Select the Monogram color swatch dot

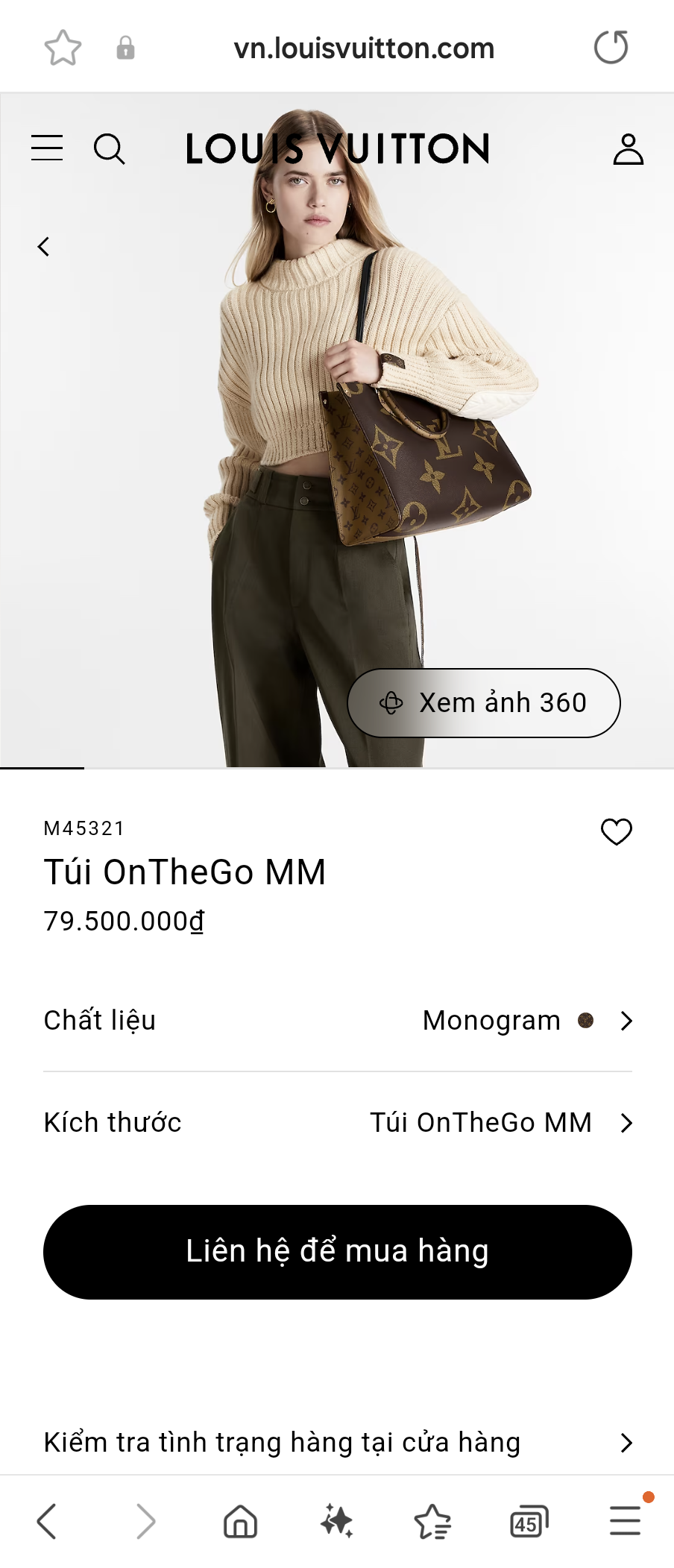586,1020
